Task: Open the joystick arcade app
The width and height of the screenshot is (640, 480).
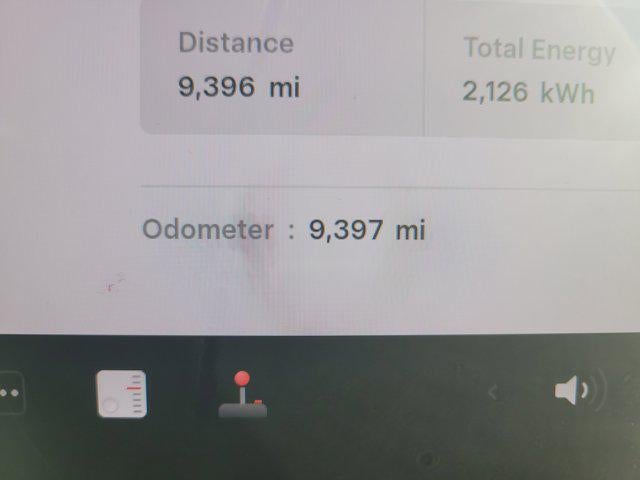Action: pyautogui.click(x=242, y=394)
